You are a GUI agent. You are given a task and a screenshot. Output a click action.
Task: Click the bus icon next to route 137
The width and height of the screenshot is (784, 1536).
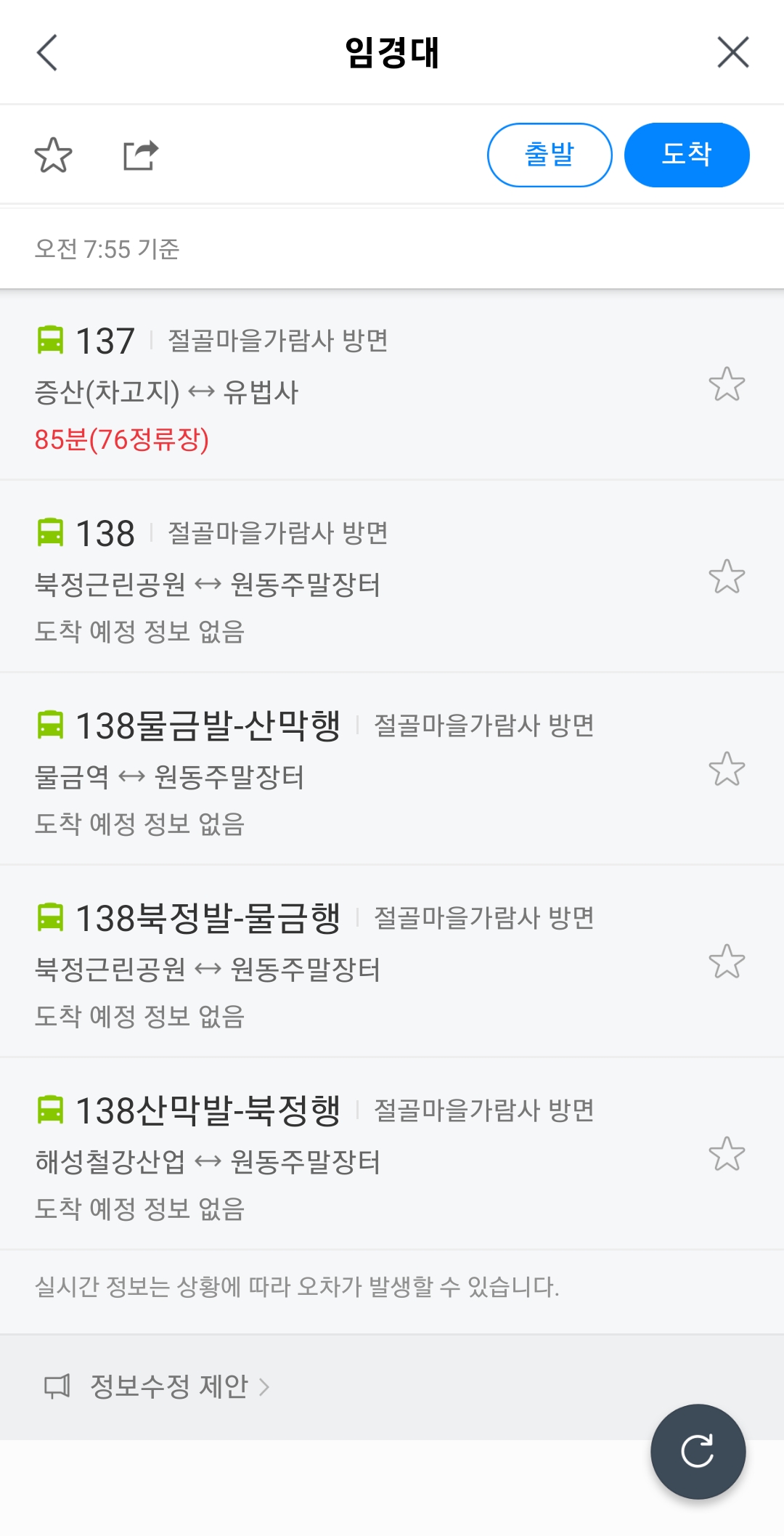click(49, 338)
